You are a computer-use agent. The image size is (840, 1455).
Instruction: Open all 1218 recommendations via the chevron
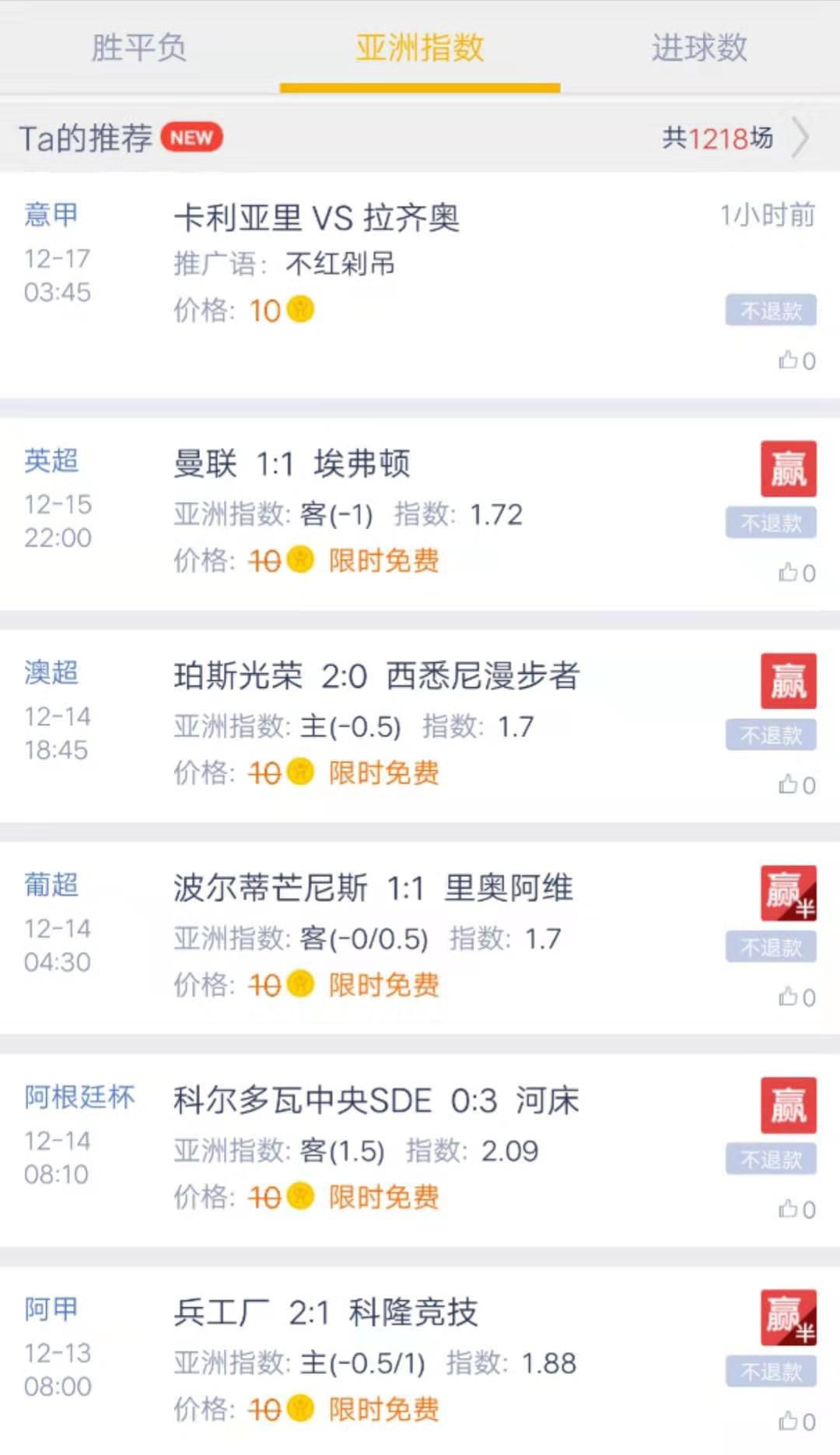pyautogui.click(x=800, y=138)
